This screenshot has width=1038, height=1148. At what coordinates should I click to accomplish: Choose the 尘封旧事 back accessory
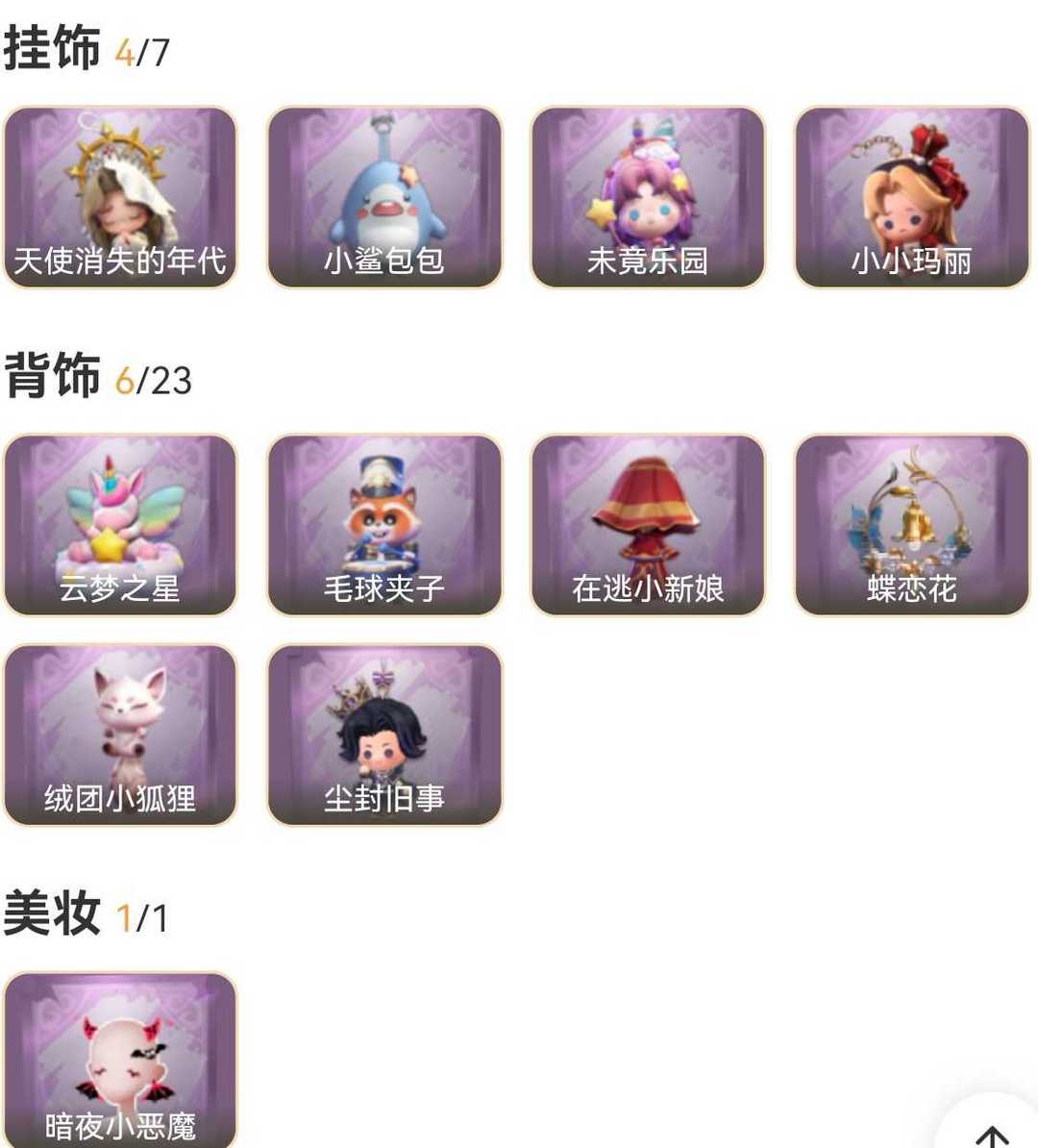tap(384, 736)
